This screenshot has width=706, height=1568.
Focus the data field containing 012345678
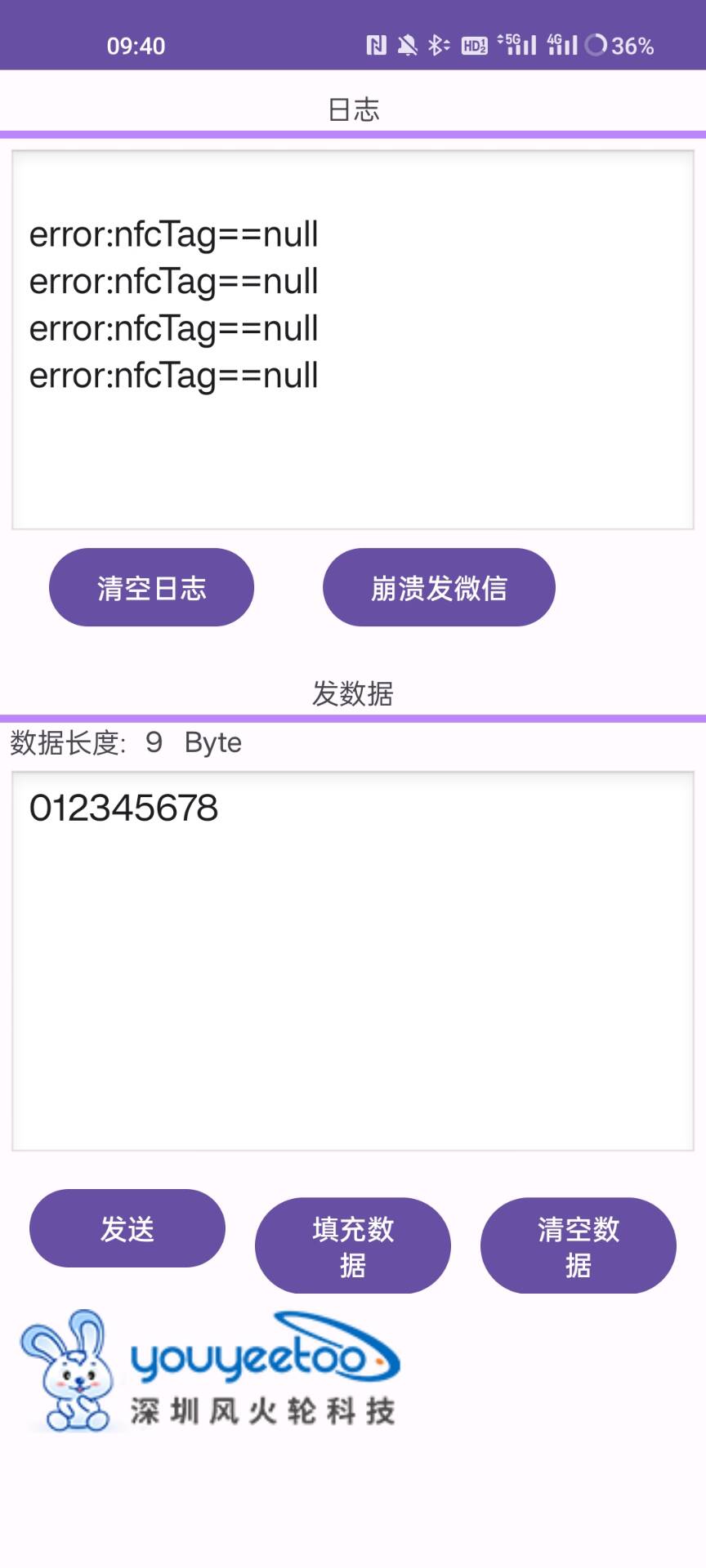[352, 960]
